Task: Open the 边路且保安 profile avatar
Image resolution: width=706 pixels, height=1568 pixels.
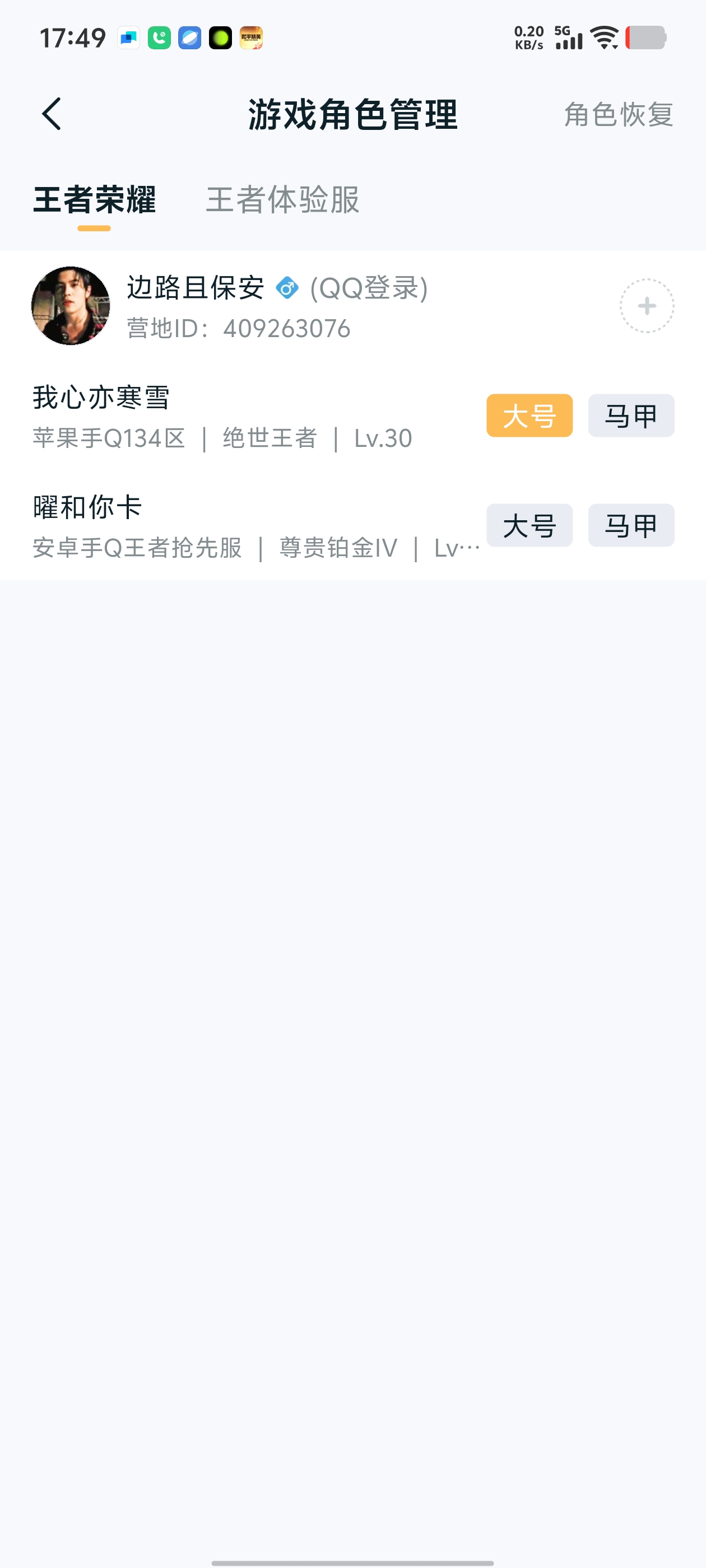Action: coord(71,306)
